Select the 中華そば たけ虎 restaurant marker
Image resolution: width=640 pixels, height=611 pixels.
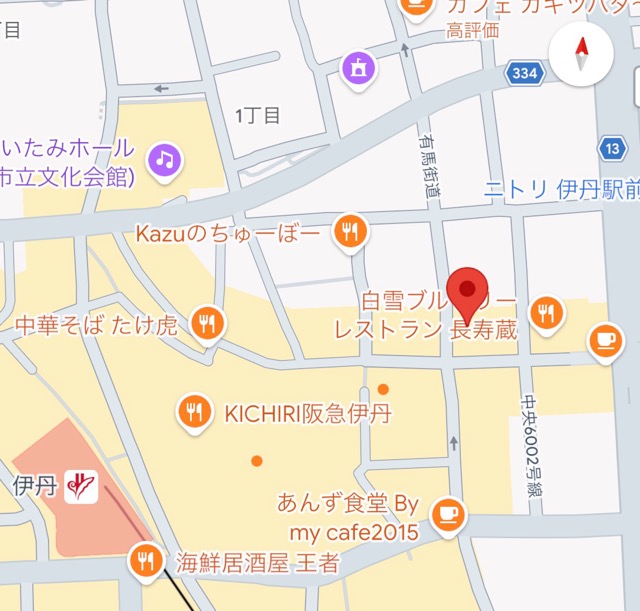click(x=206, y=323)
